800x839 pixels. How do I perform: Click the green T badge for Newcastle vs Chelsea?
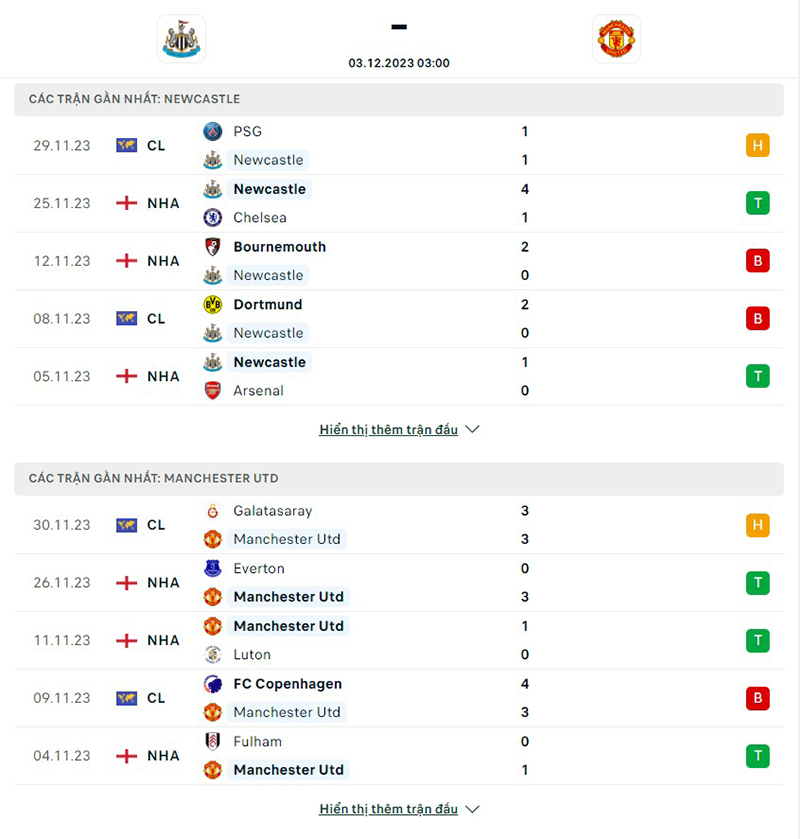pyautogui.click(x=757, y=203)
